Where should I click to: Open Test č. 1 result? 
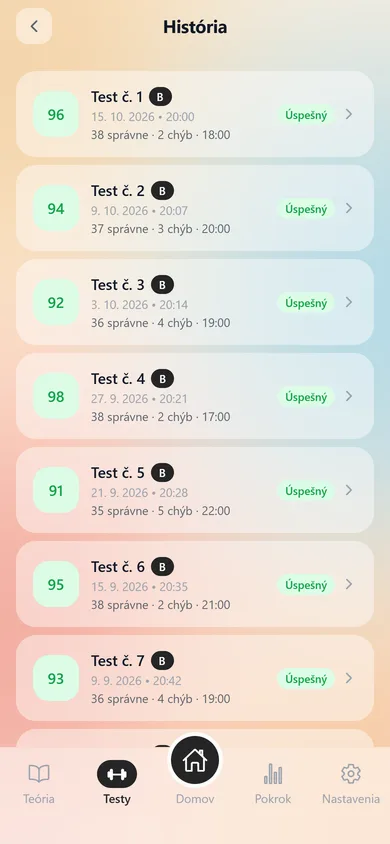point(195,115)
